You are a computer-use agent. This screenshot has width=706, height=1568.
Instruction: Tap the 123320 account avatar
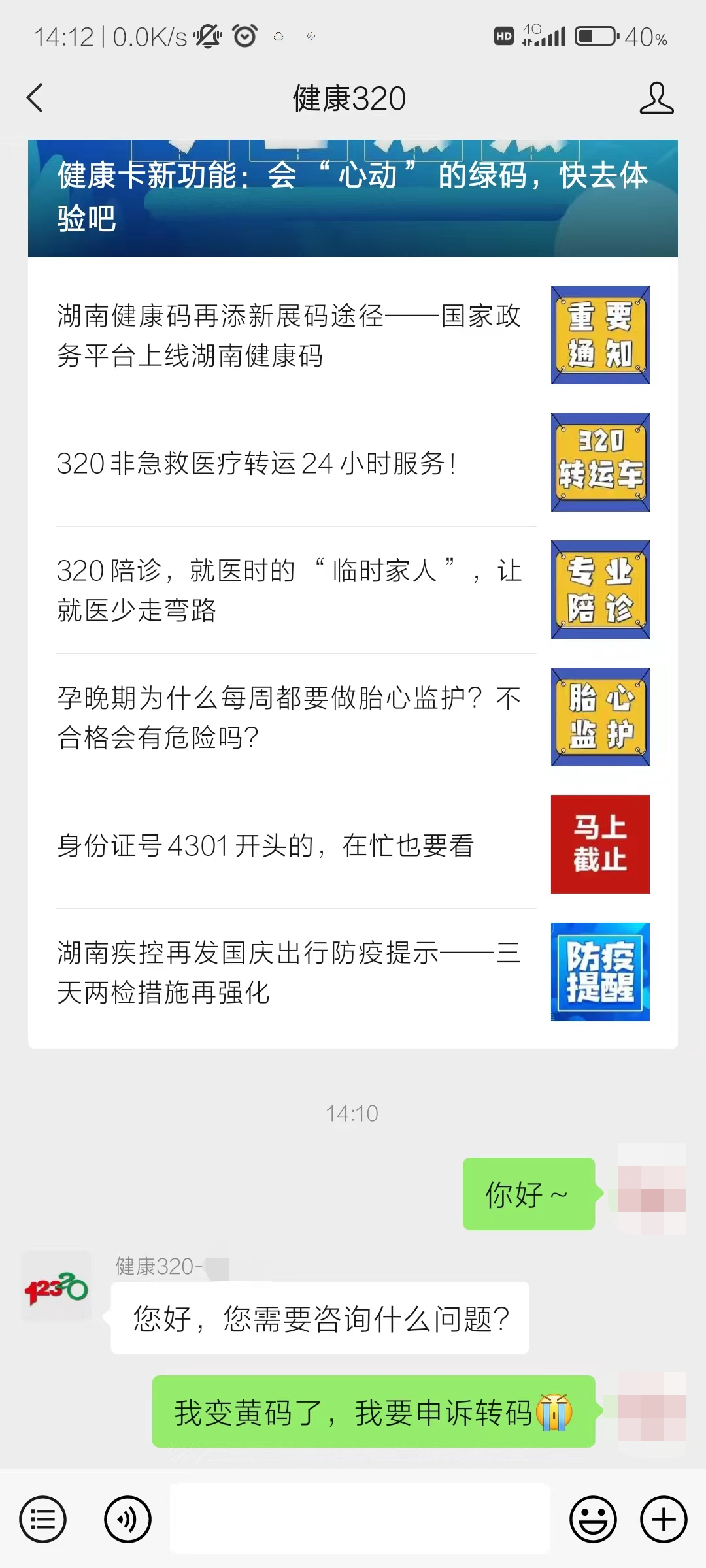pyautogui.click(x=56, y=1286)
